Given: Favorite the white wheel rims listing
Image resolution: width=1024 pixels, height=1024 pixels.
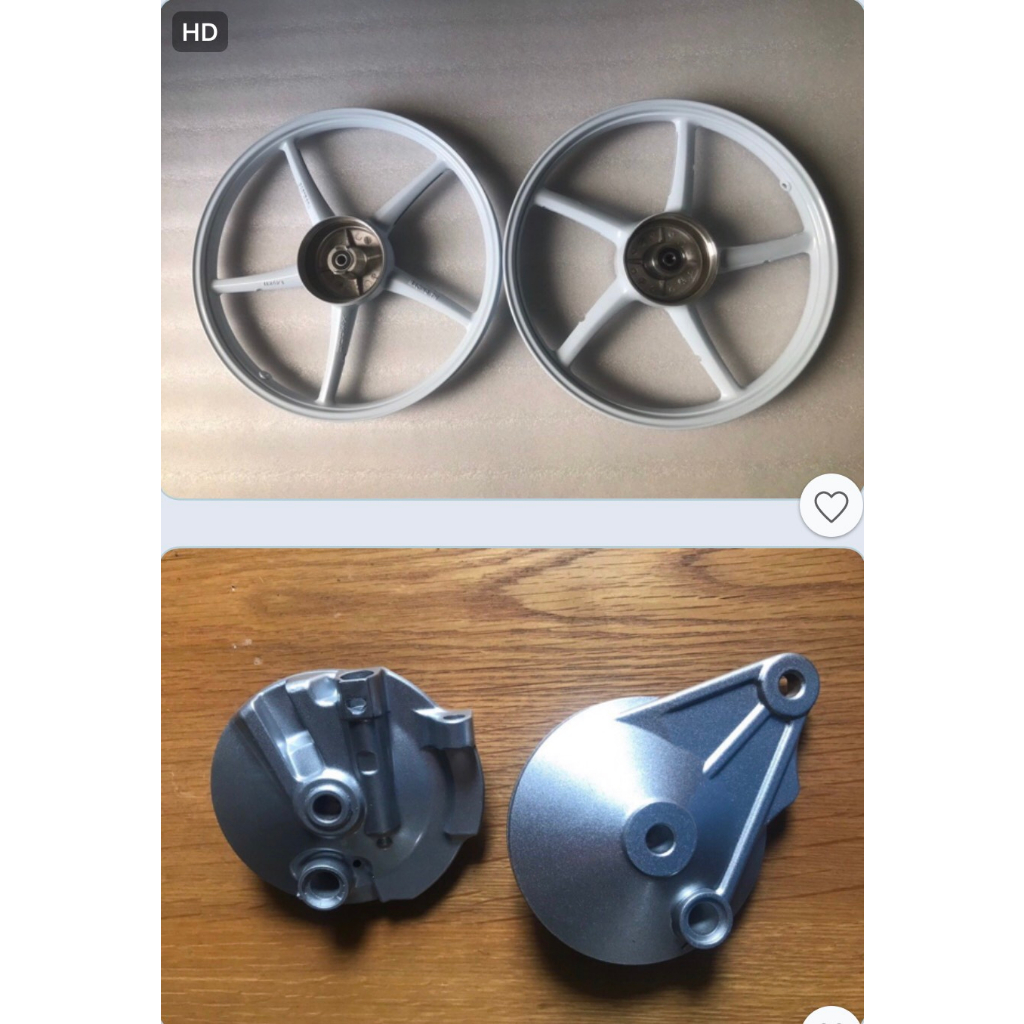Looking at the screenshot, I should (x=830, y=506).
